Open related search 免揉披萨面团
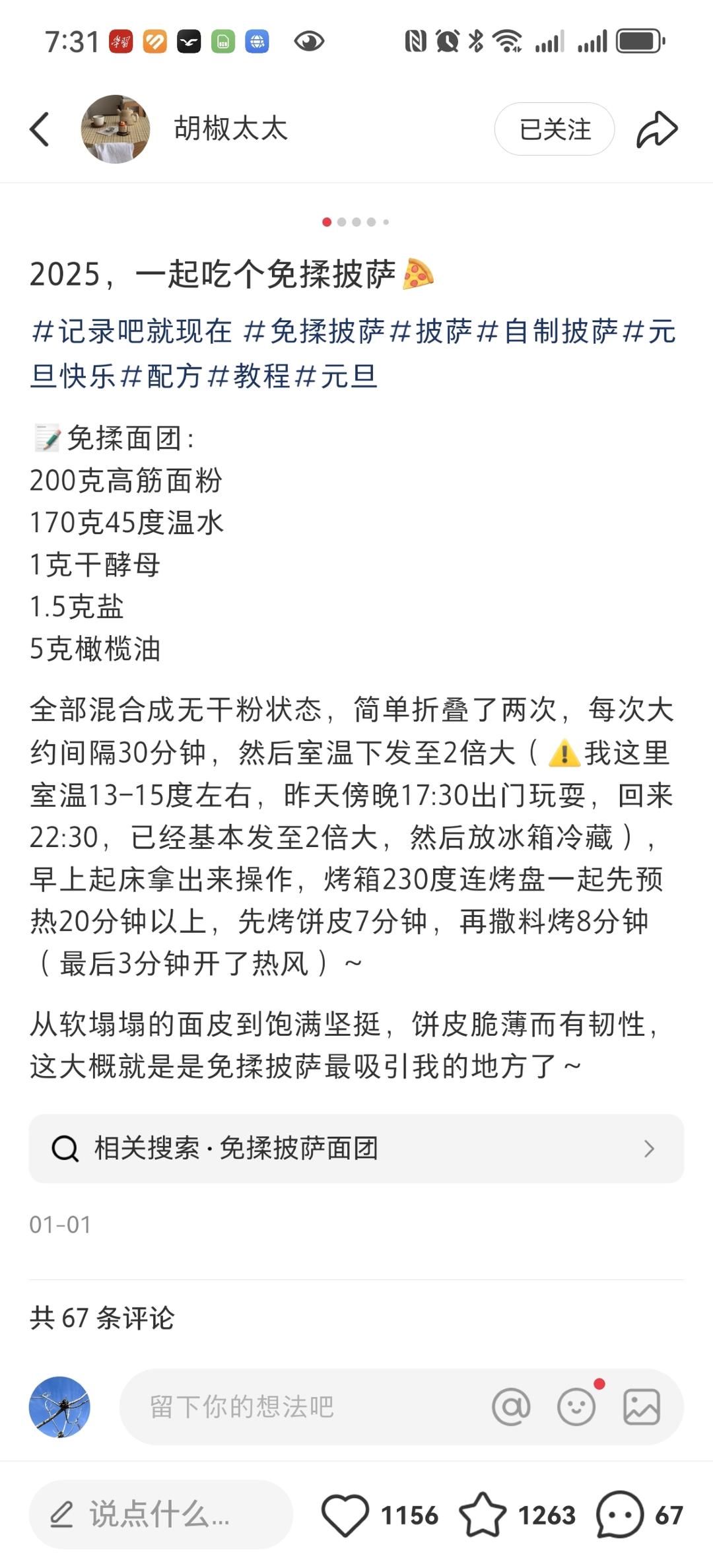This screenshot has width=713, height=1568. pos(356,1148)
